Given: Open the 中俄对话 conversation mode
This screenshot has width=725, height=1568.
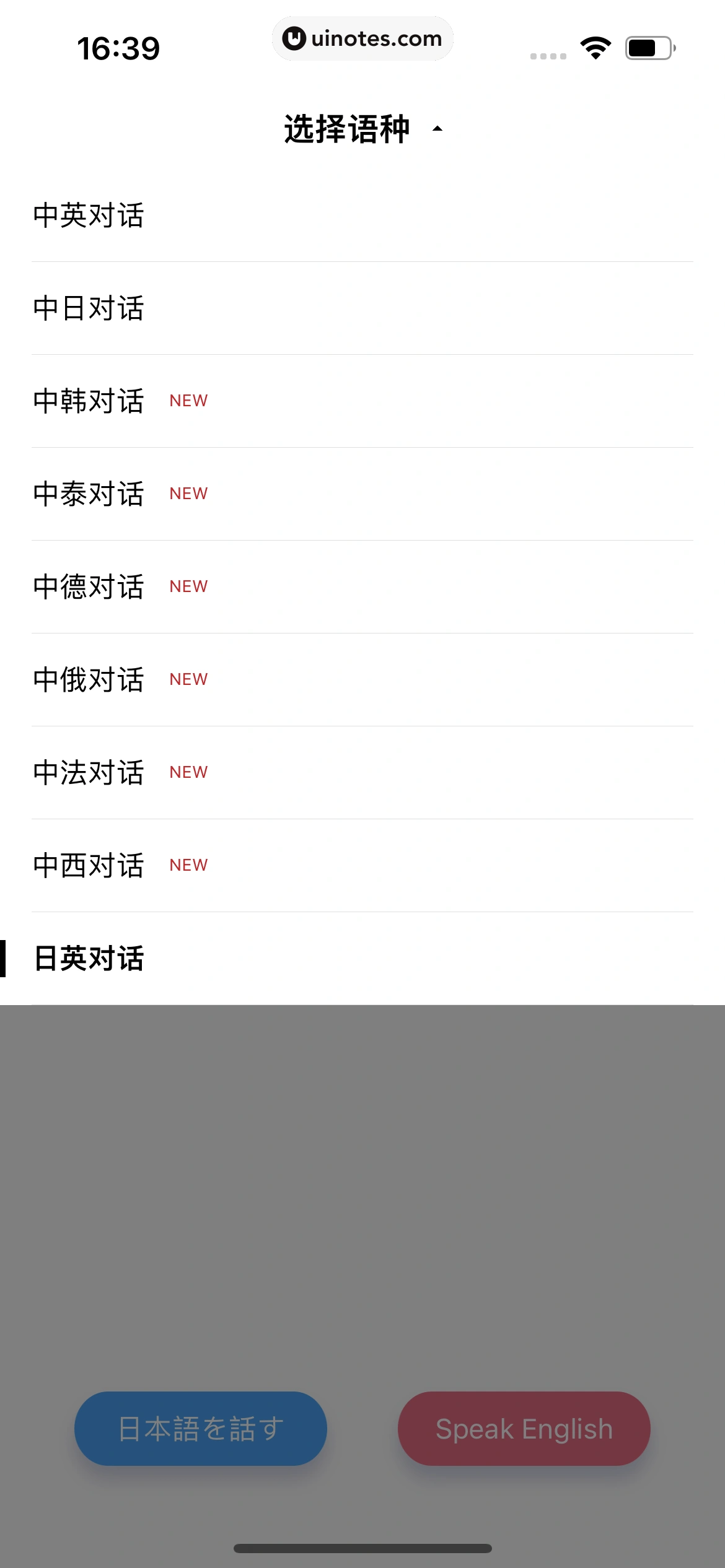Looking at the screenshot, I should [x=89, y=679].
